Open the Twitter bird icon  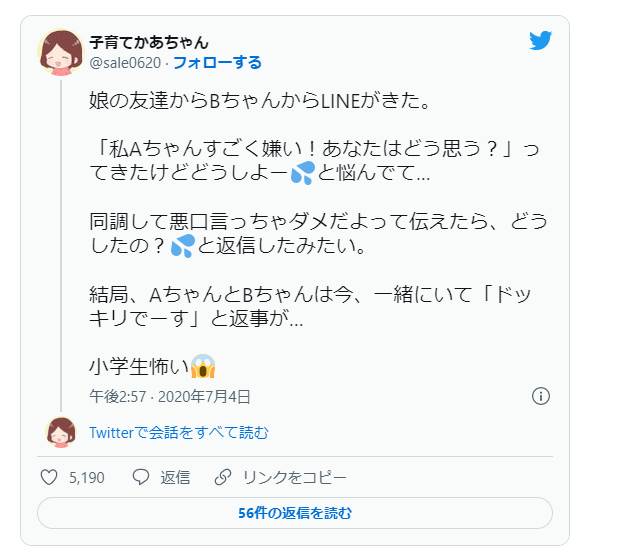pyautogui.click(x=540, y=41)
